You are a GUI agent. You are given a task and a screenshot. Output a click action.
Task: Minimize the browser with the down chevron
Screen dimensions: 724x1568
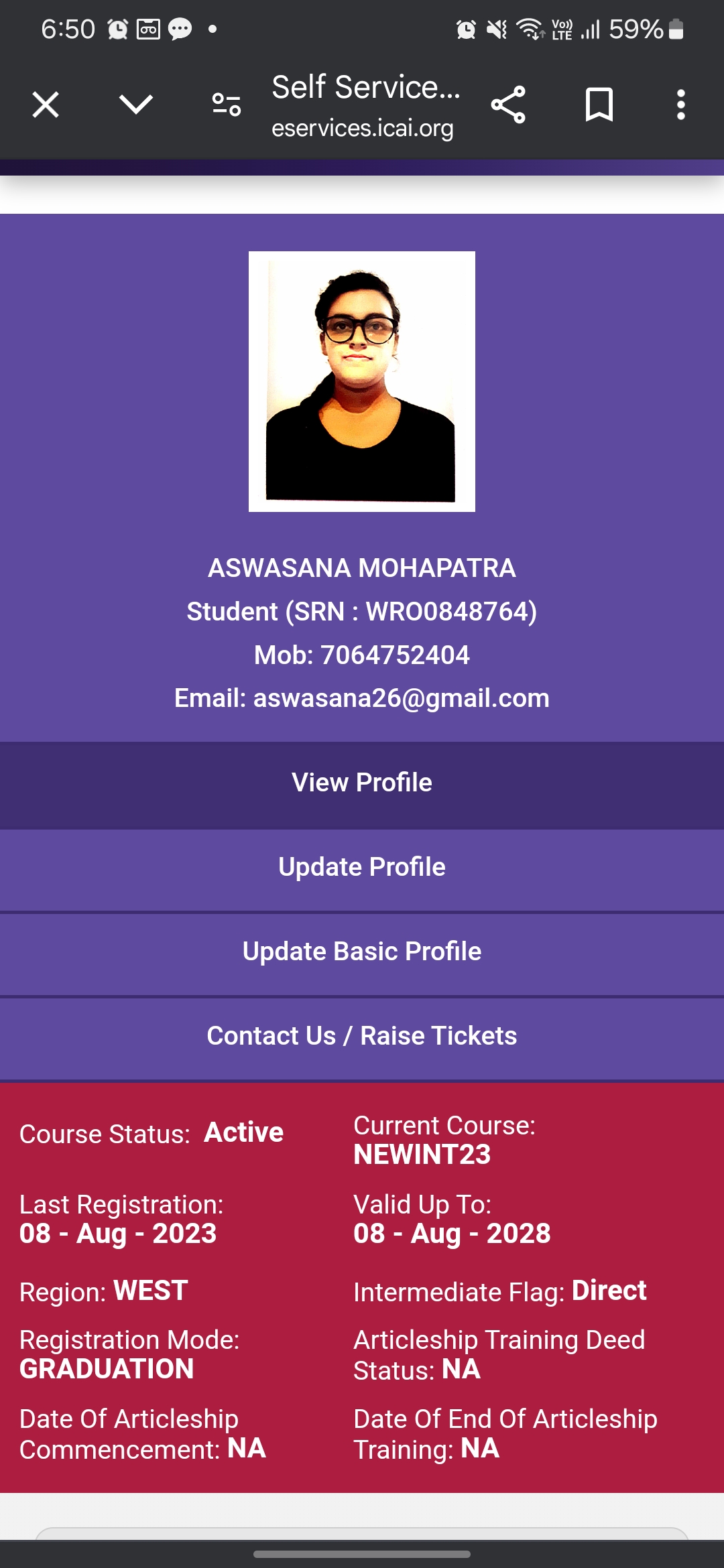click(136, 105)
